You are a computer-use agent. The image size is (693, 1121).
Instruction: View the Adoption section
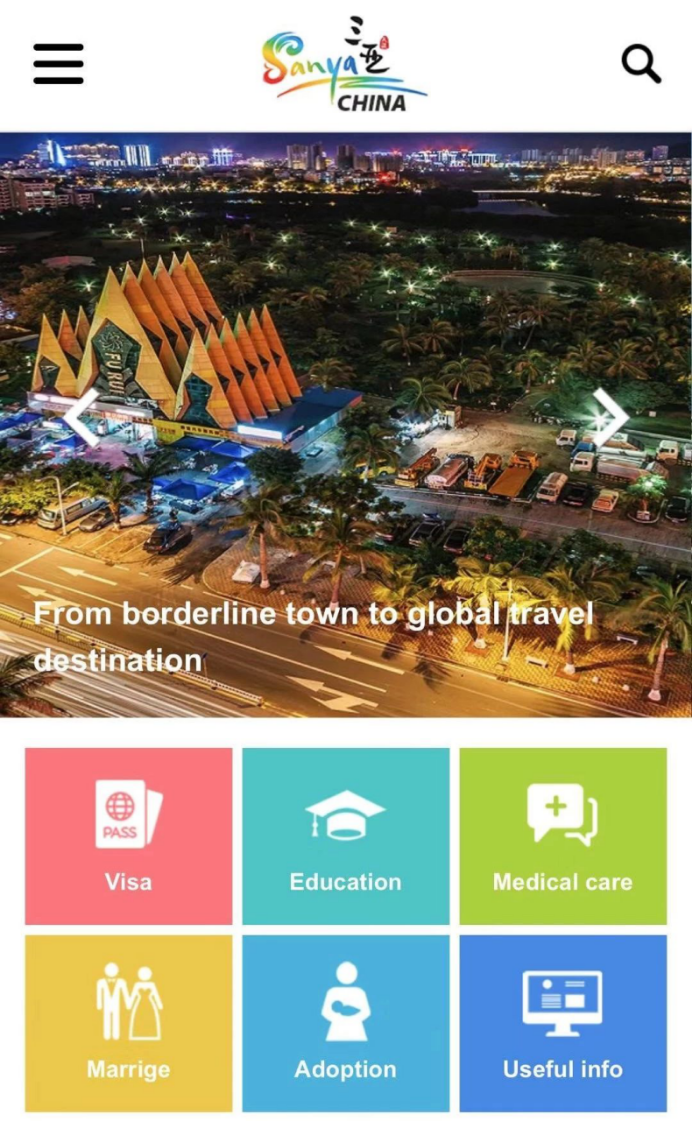click(345, 1023)
